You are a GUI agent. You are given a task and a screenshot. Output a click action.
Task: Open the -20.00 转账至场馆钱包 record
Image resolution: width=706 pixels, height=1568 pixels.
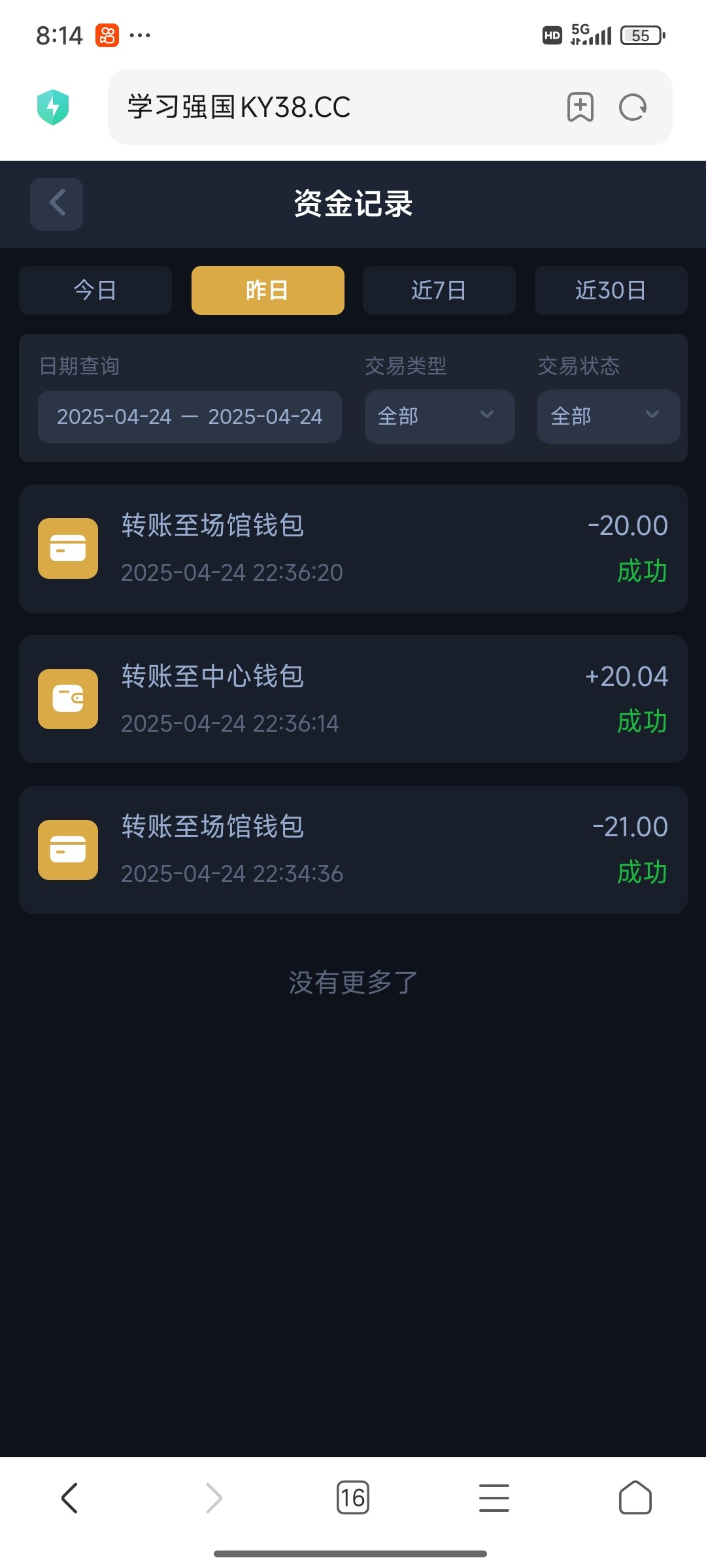(353, 549)
